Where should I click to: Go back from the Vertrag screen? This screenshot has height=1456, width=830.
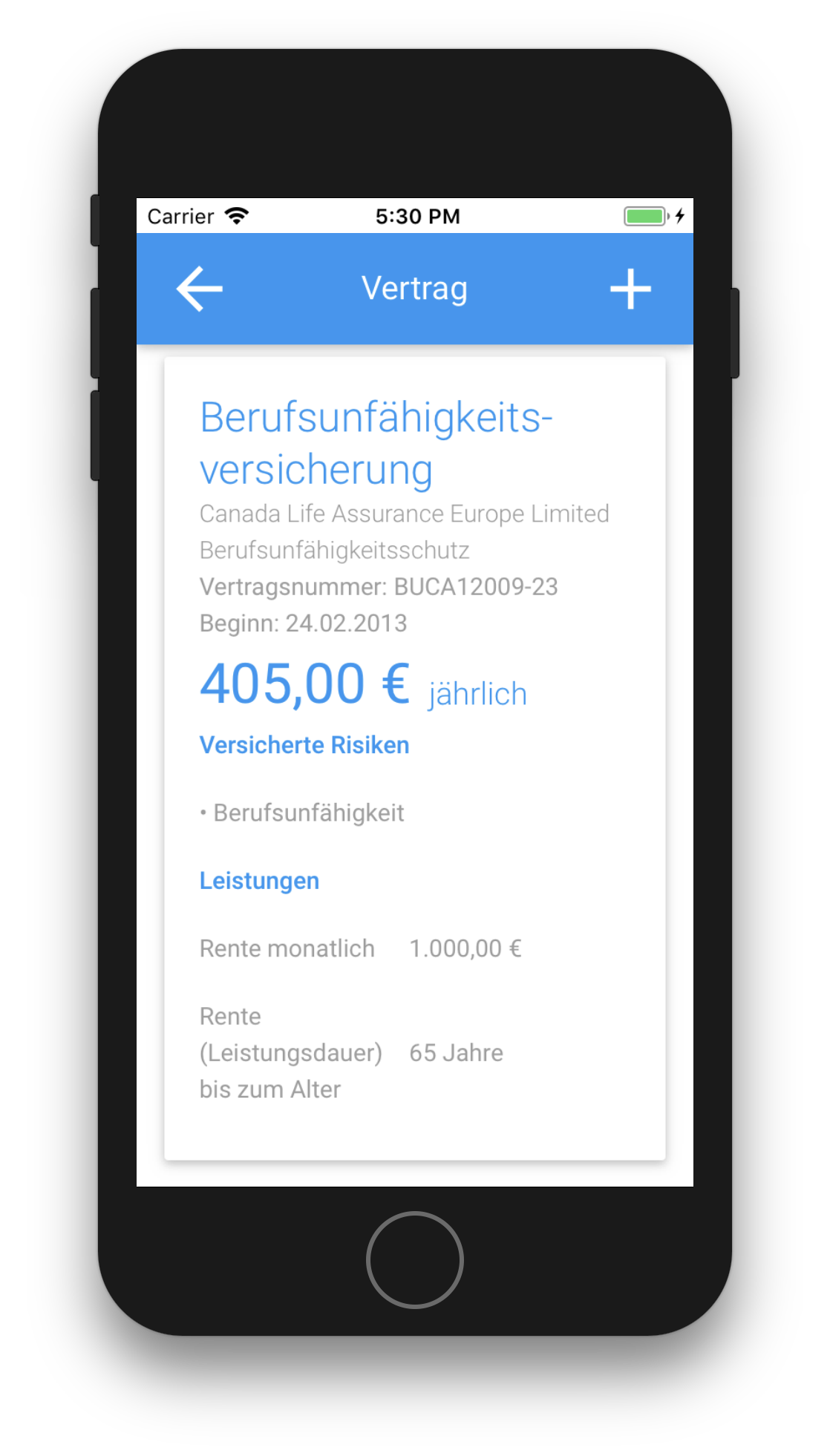199,289
